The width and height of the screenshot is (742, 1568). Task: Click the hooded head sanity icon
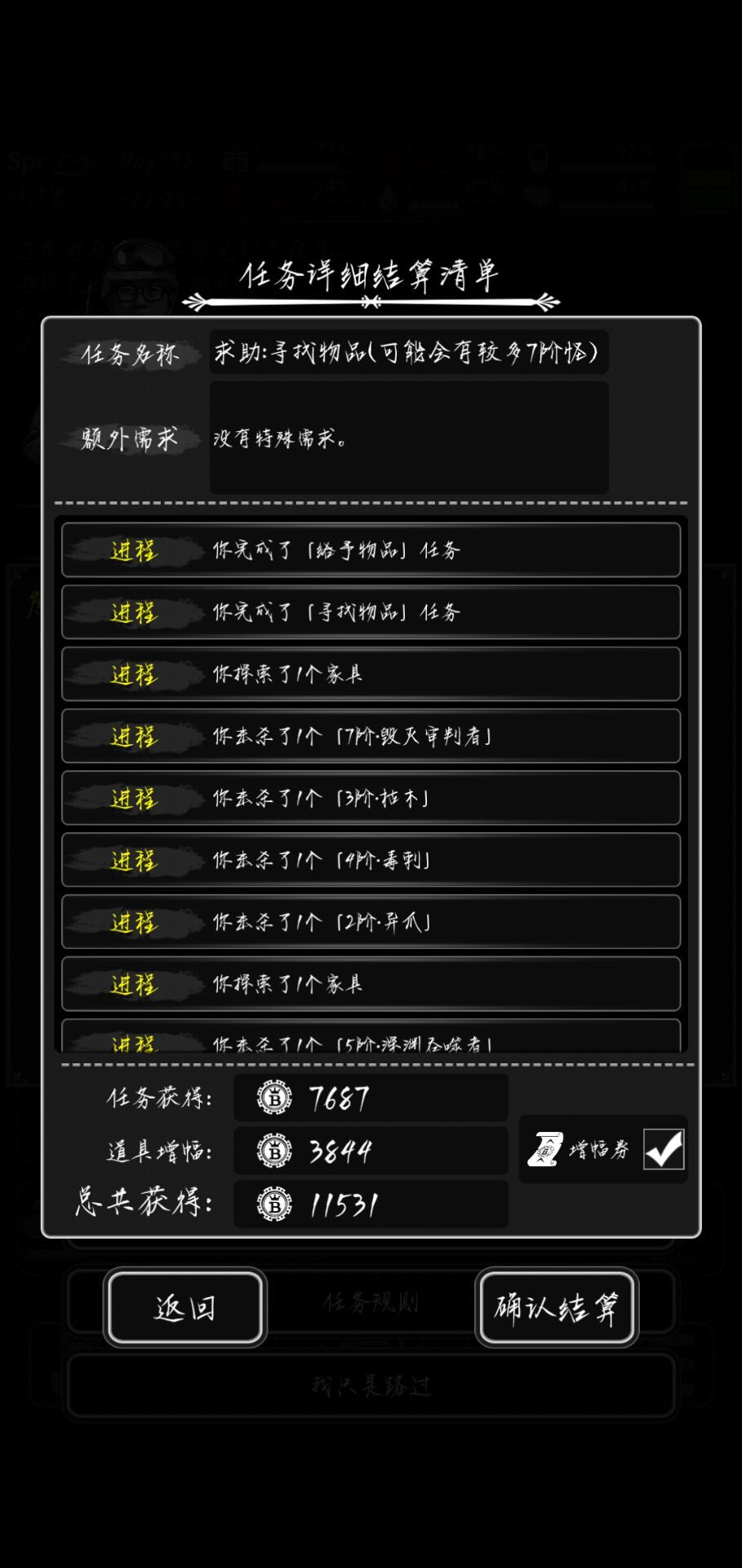click(539, 160)
